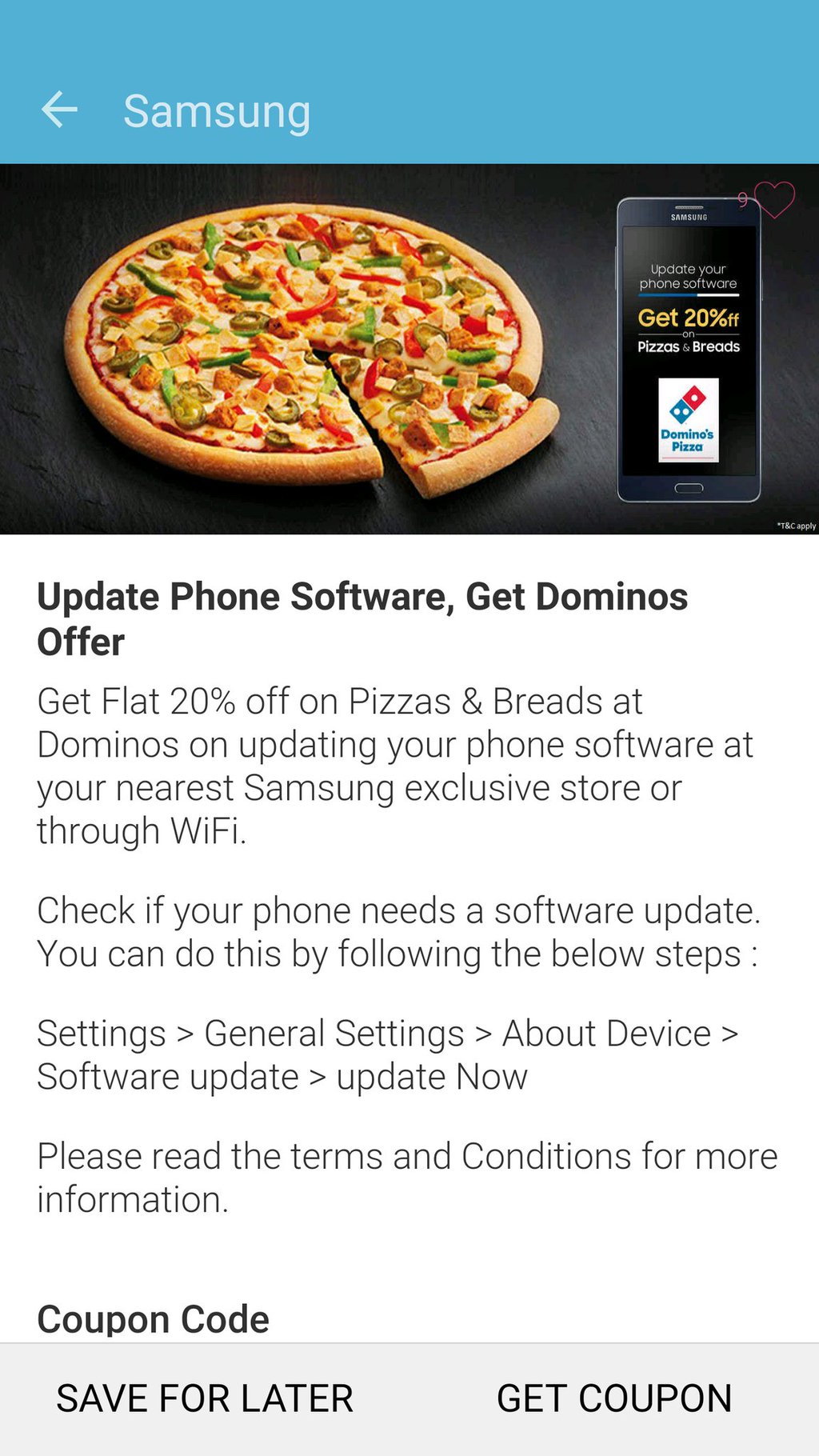Go back using the top-left arrow
This screenshot has height=1456, width=819.
pyautogui.click(x=59, y=110)
